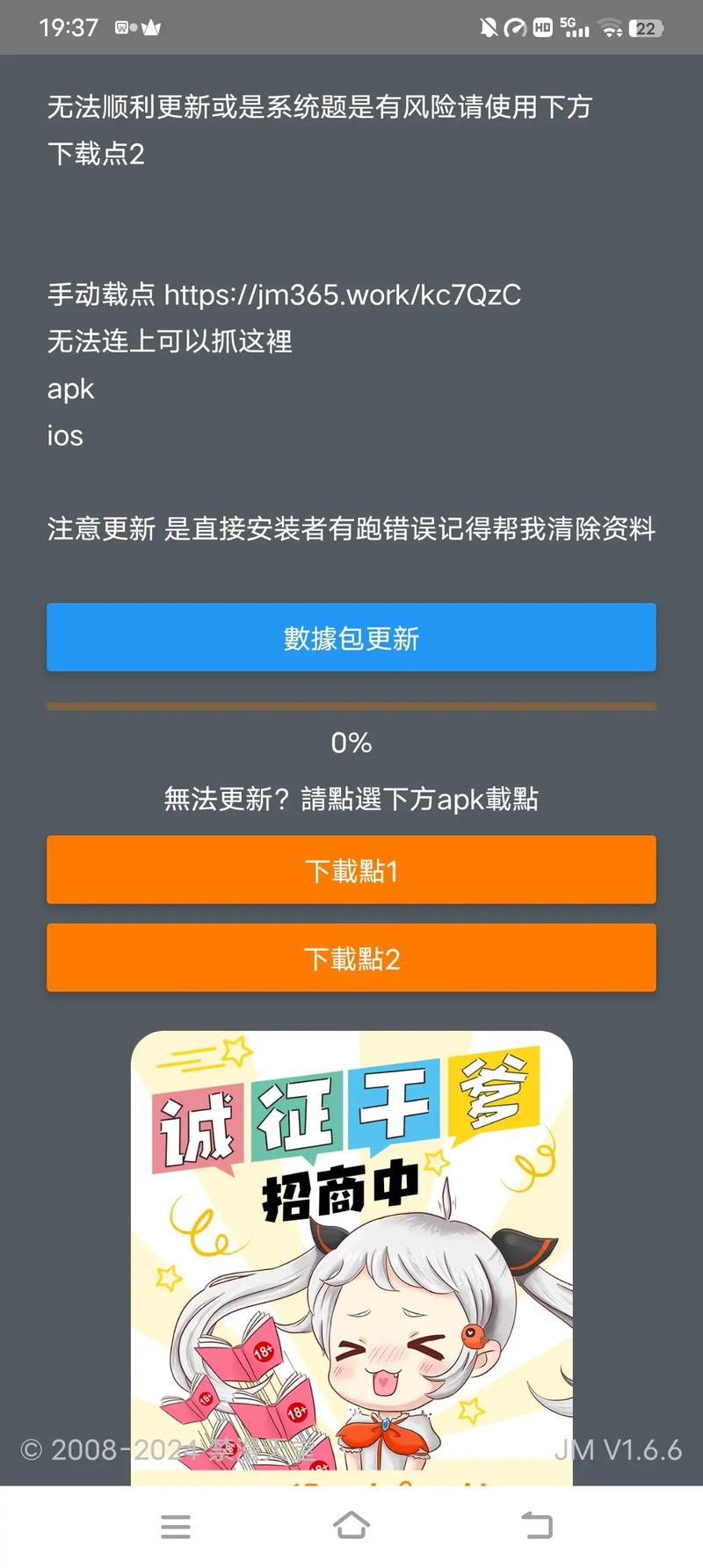Tap the 0% progress percentage text
703x1568 pixels.
point(351,743)
